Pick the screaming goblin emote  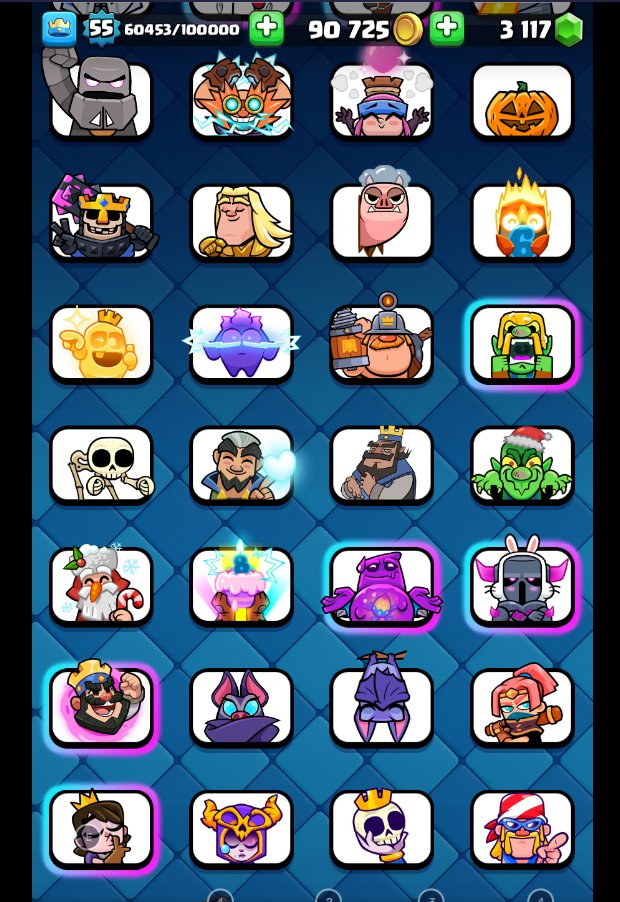click(x=522, y=343)
